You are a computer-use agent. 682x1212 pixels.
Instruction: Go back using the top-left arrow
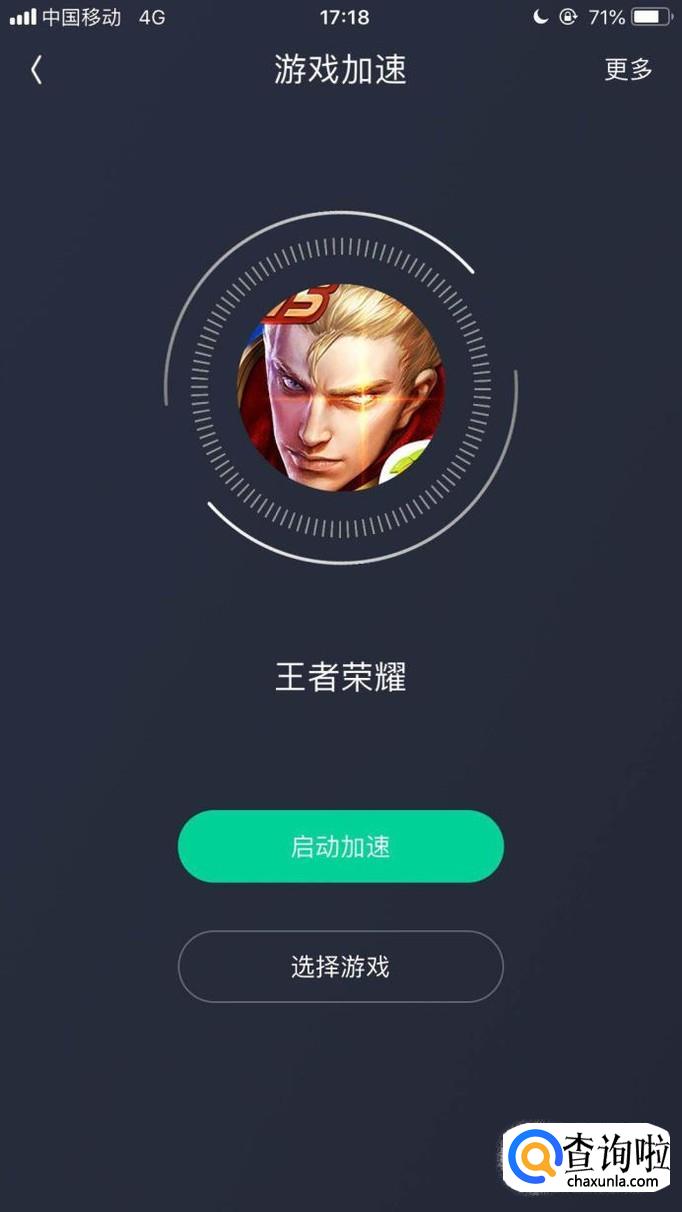(37, 70)
